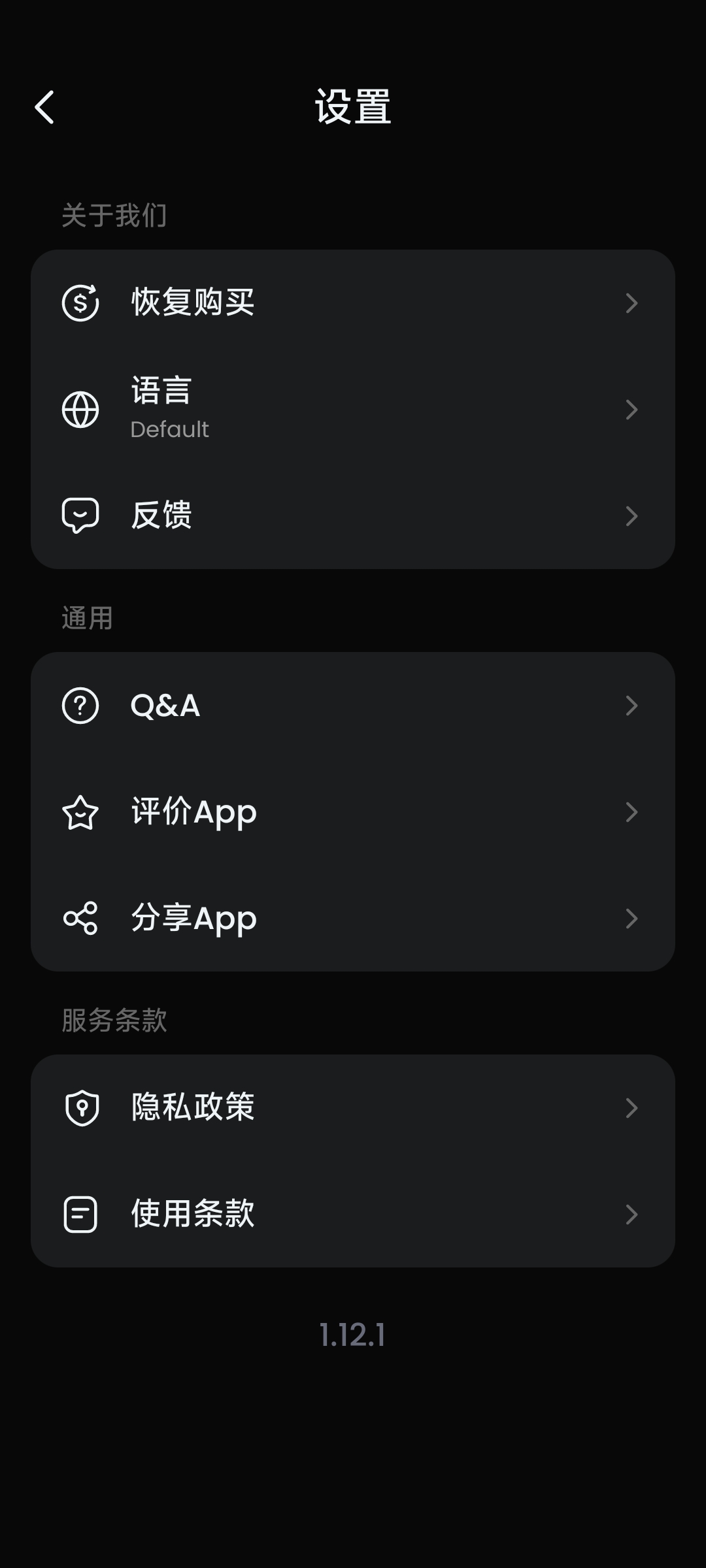Go back from the 设置 page
The width and height of the screenshot is (706, 1568).
[44, 107]
